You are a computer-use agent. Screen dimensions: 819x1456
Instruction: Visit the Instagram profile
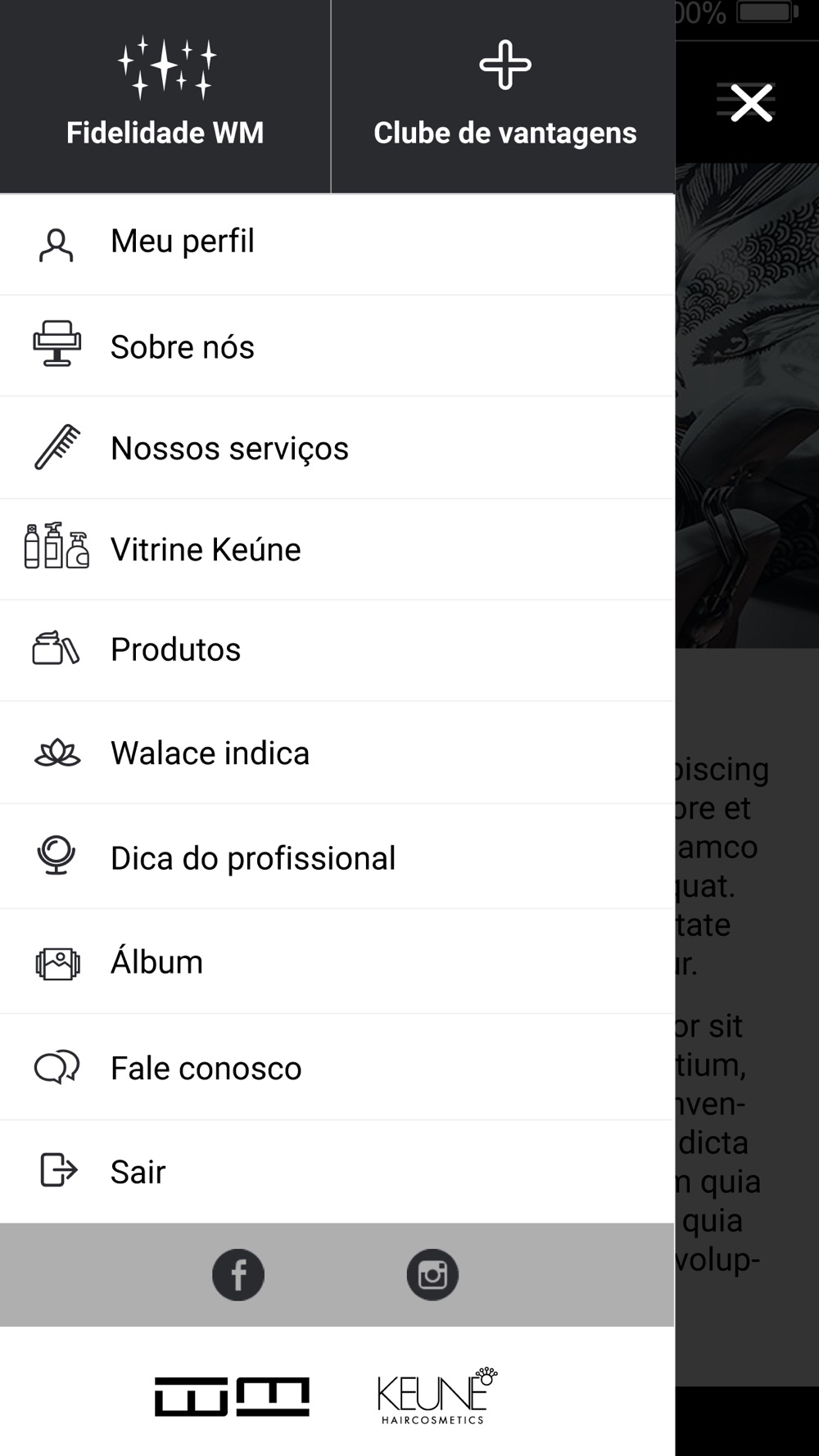(x=432, y=1275)
